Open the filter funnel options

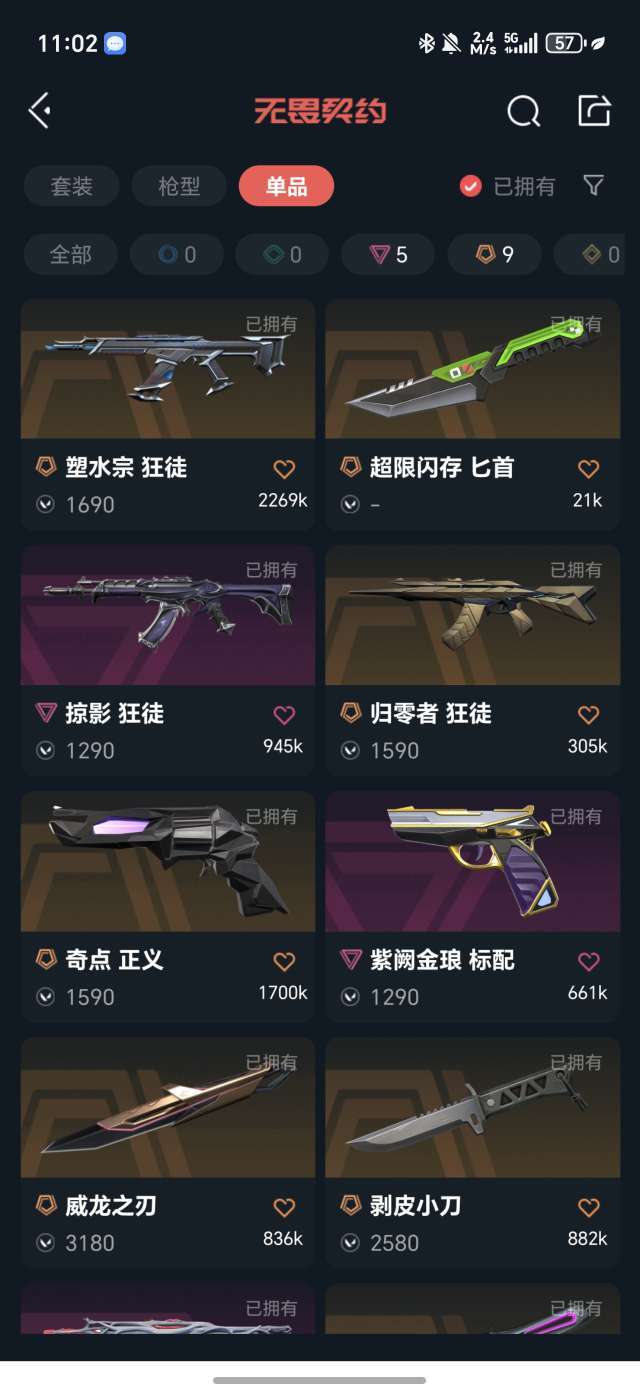[593, 185]
